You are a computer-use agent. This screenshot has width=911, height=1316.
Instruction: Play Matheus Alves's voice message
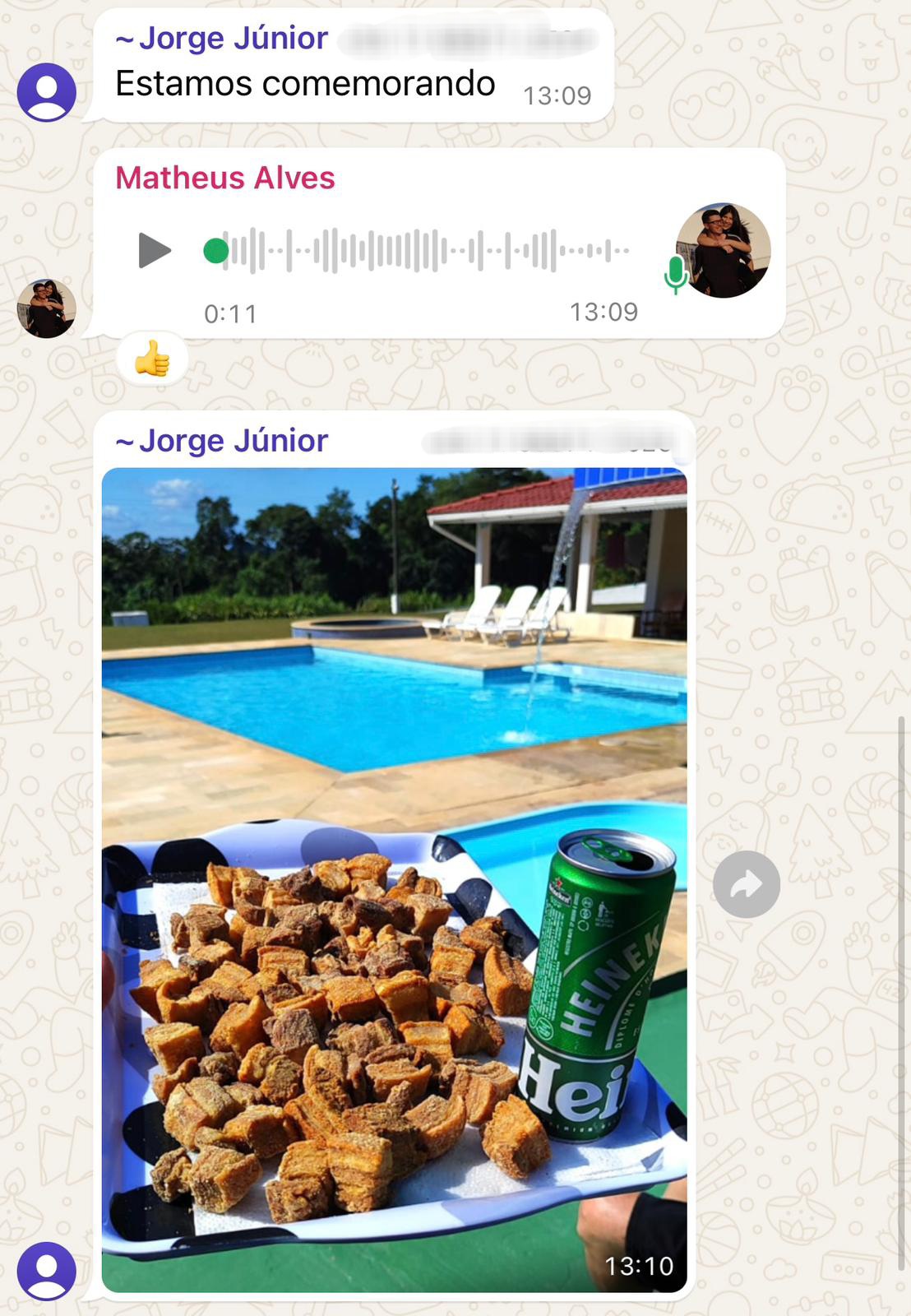point(155,250)
